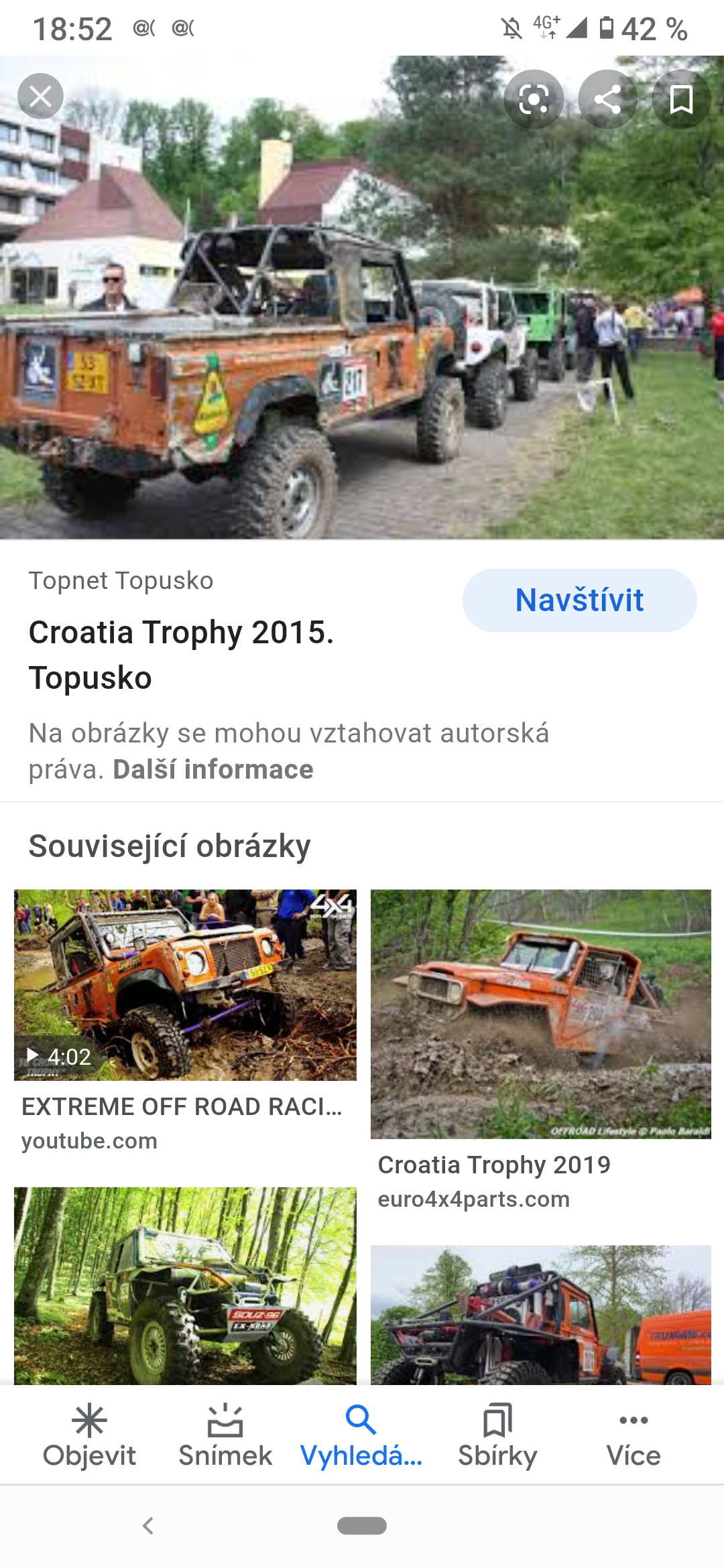Share this image
Viewport: 724px width, 1568px height.
coord(607,100)
